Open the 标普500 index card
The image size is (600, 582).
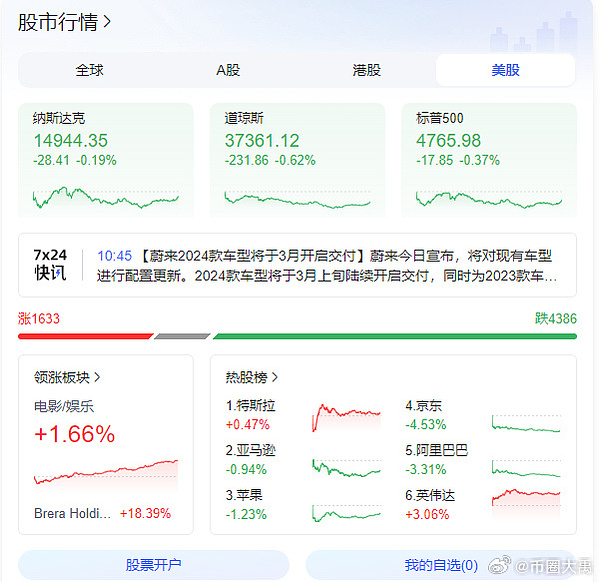pos(489,159)
